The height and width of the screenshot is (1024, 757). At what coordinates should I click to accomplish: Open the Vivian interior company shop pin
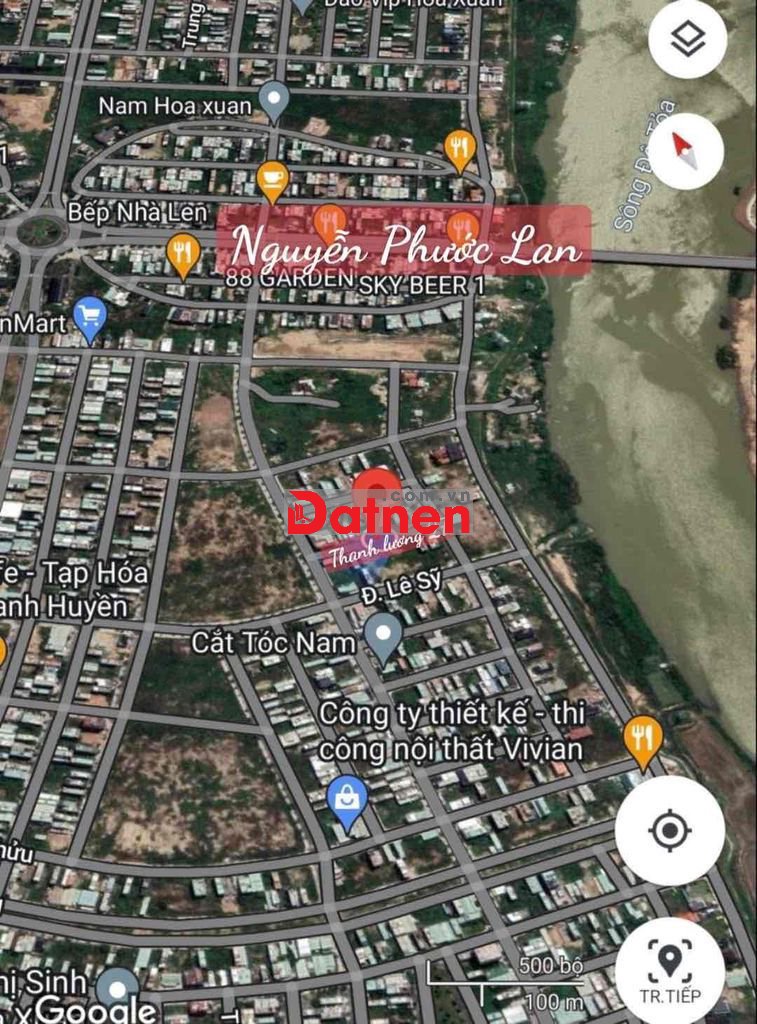pos(347,801)
